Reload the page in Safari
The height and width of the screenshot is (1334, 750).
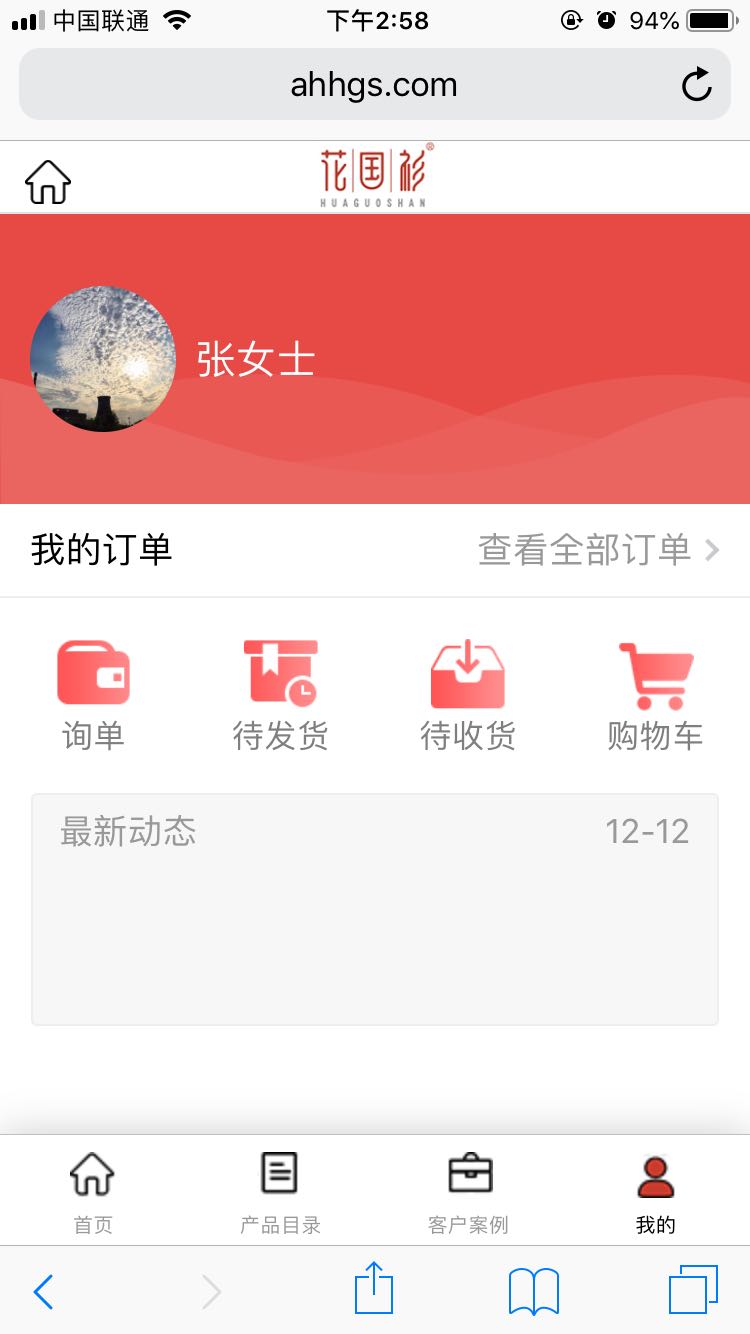[696, 85]
